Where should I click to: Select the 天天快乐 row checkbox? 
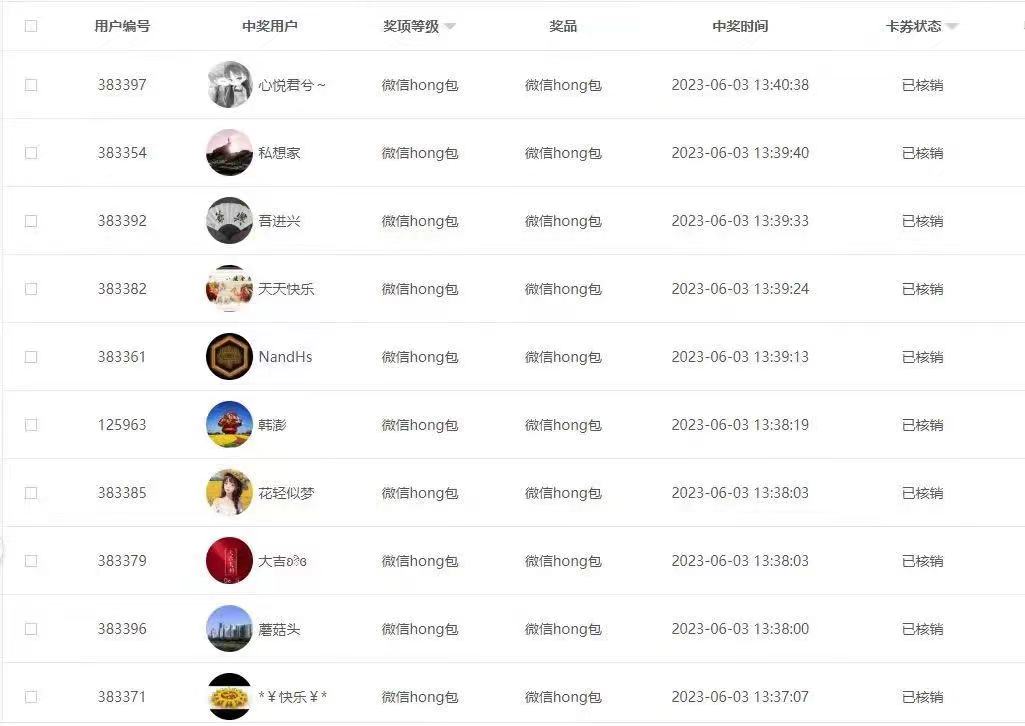pos(31,289)
